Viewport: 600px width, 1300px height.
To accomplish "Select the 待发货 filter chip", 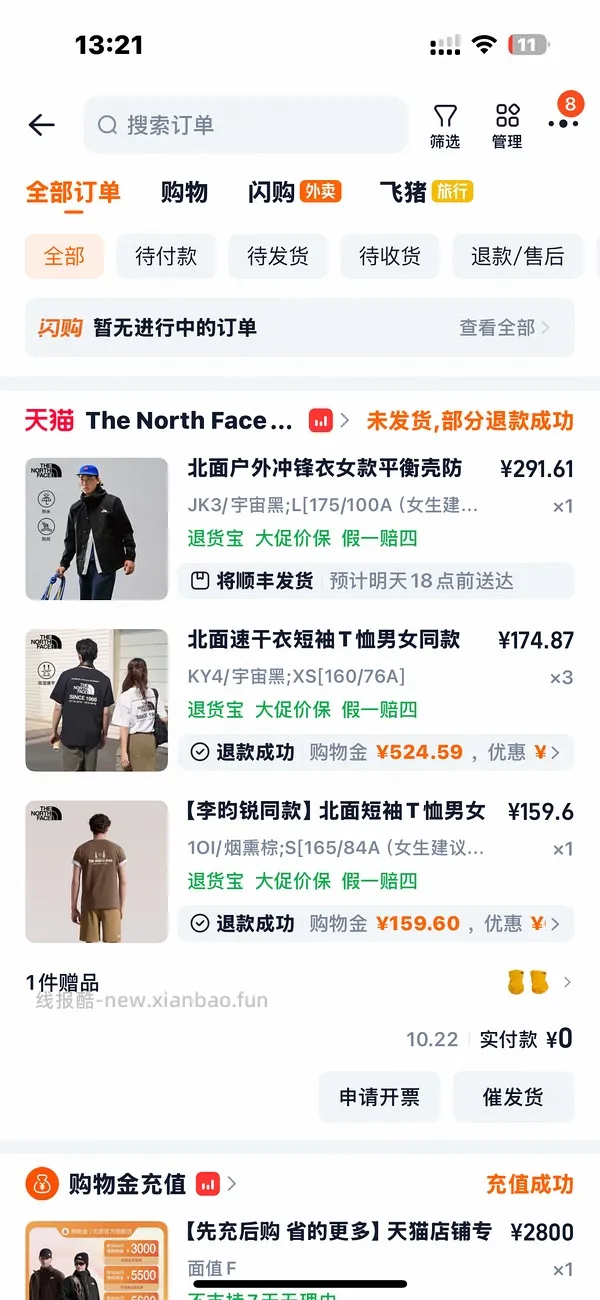I will point(278,256).
